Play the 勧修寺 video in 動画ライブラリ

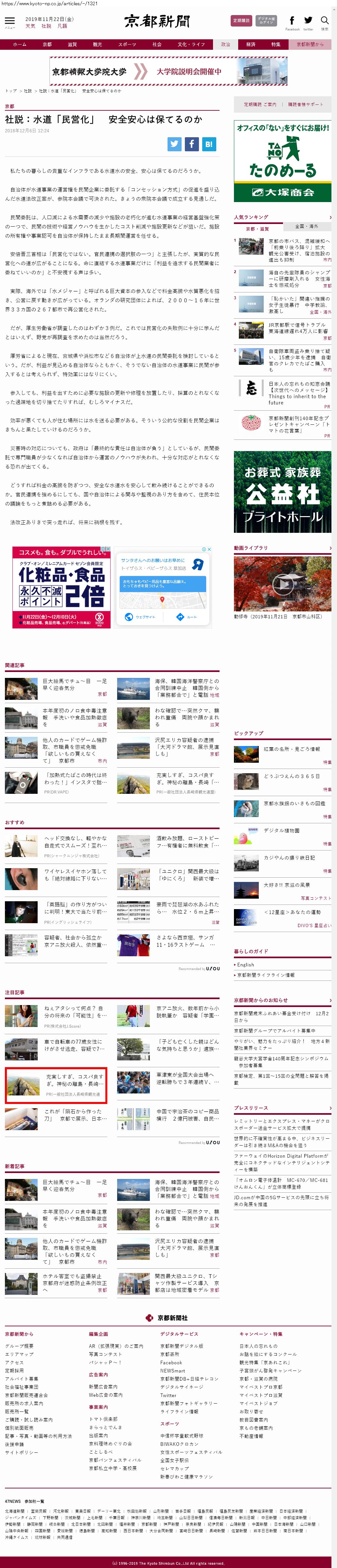click(x=282, y=584)
